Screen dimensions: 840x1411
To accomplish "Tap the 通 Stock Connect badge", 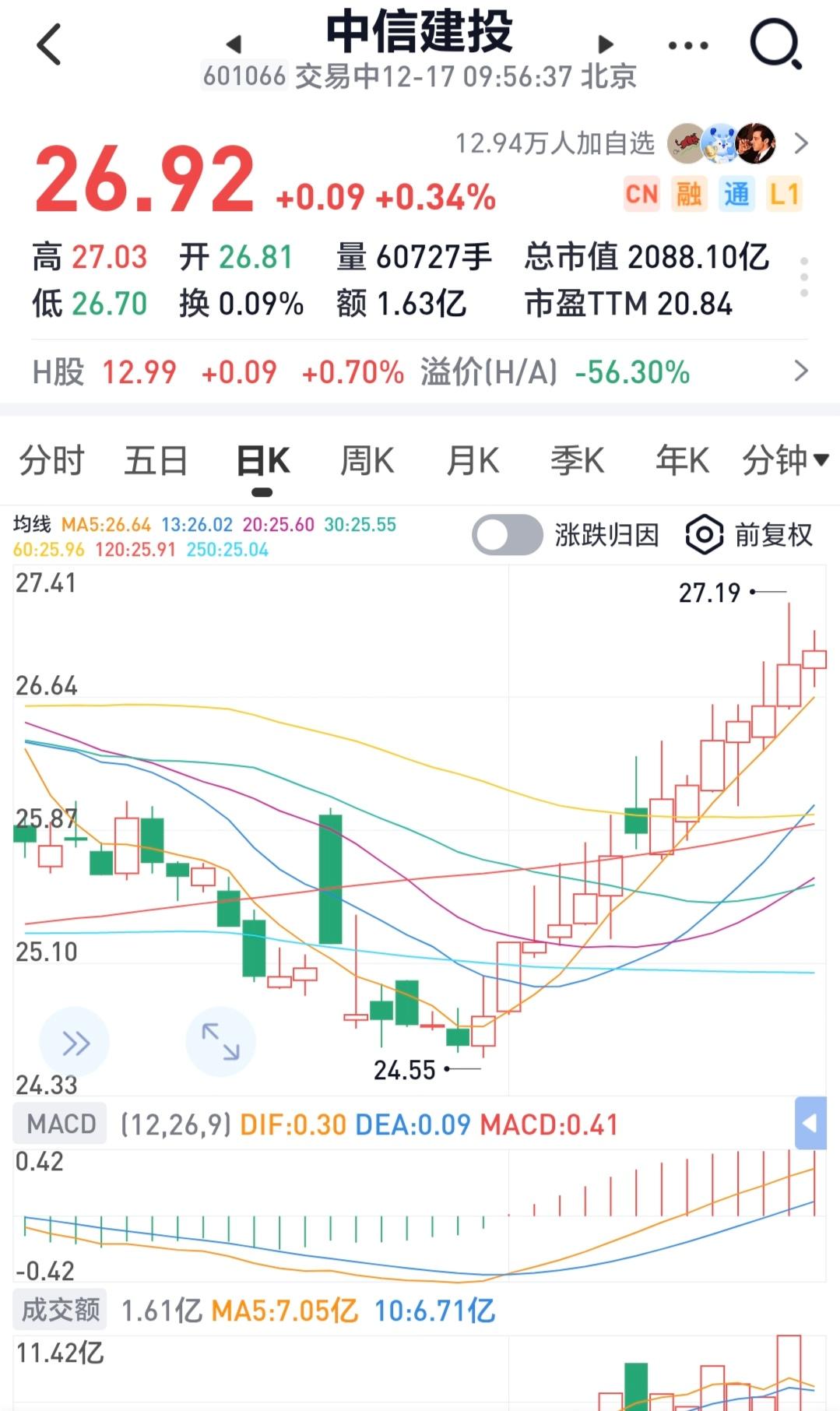I will pos(736,194).
